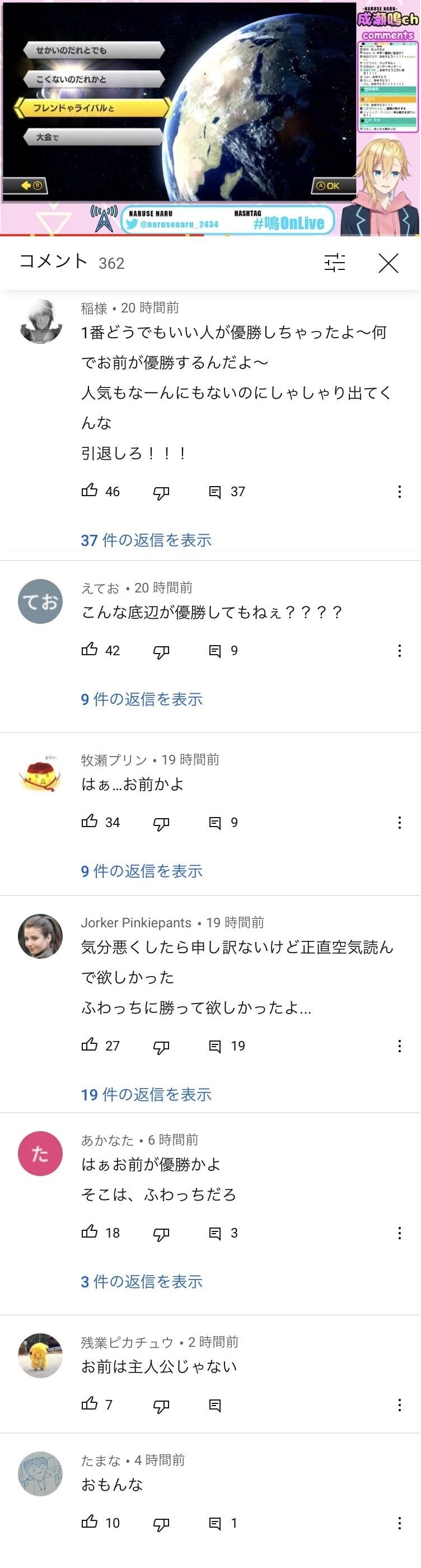Like 牧瀬プリン's comment
Viewport: 421px width, 1568px height.
point(90,822)
